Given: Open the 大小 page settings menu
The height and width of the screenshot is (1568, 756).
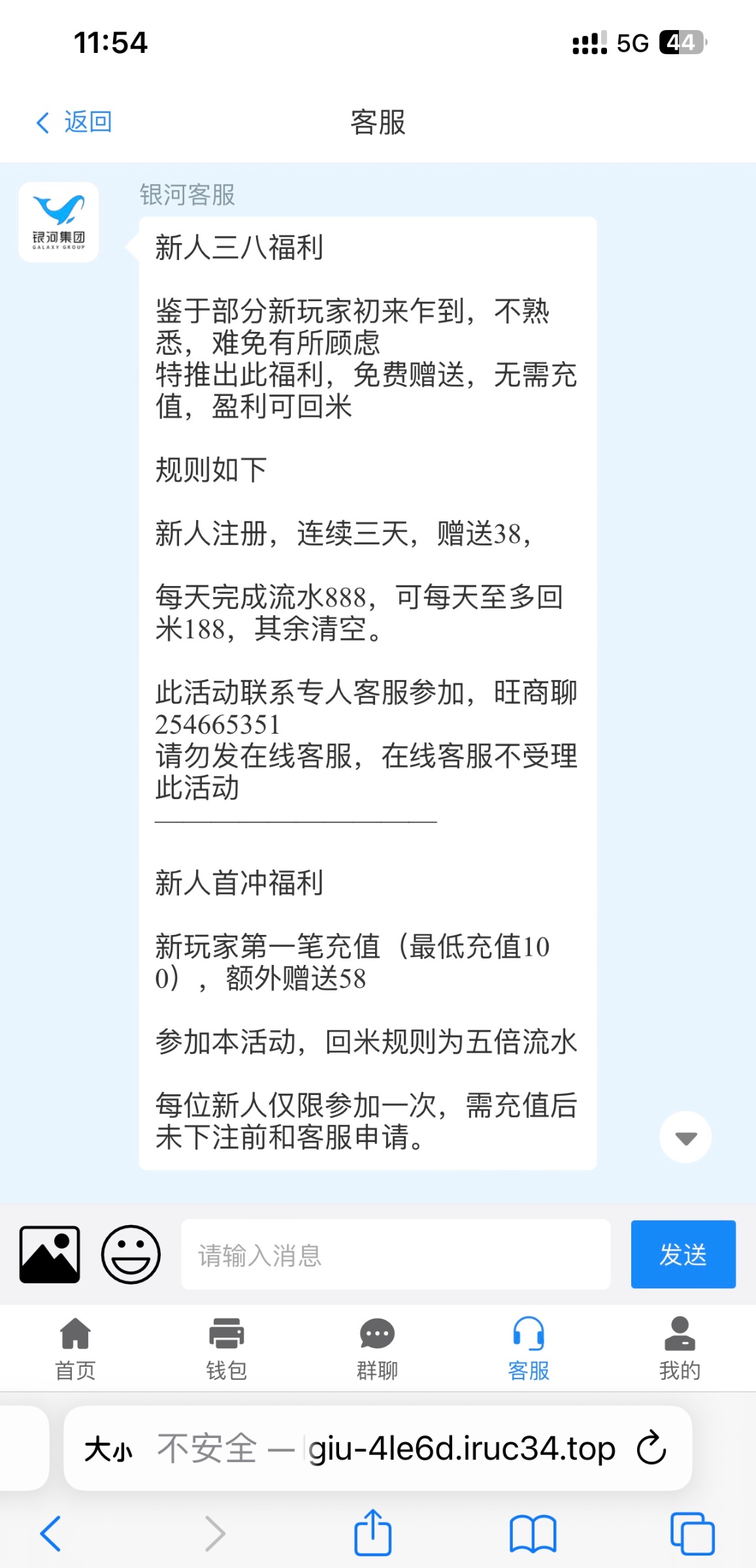Looking at the screenshot, I should point(108,1450).
